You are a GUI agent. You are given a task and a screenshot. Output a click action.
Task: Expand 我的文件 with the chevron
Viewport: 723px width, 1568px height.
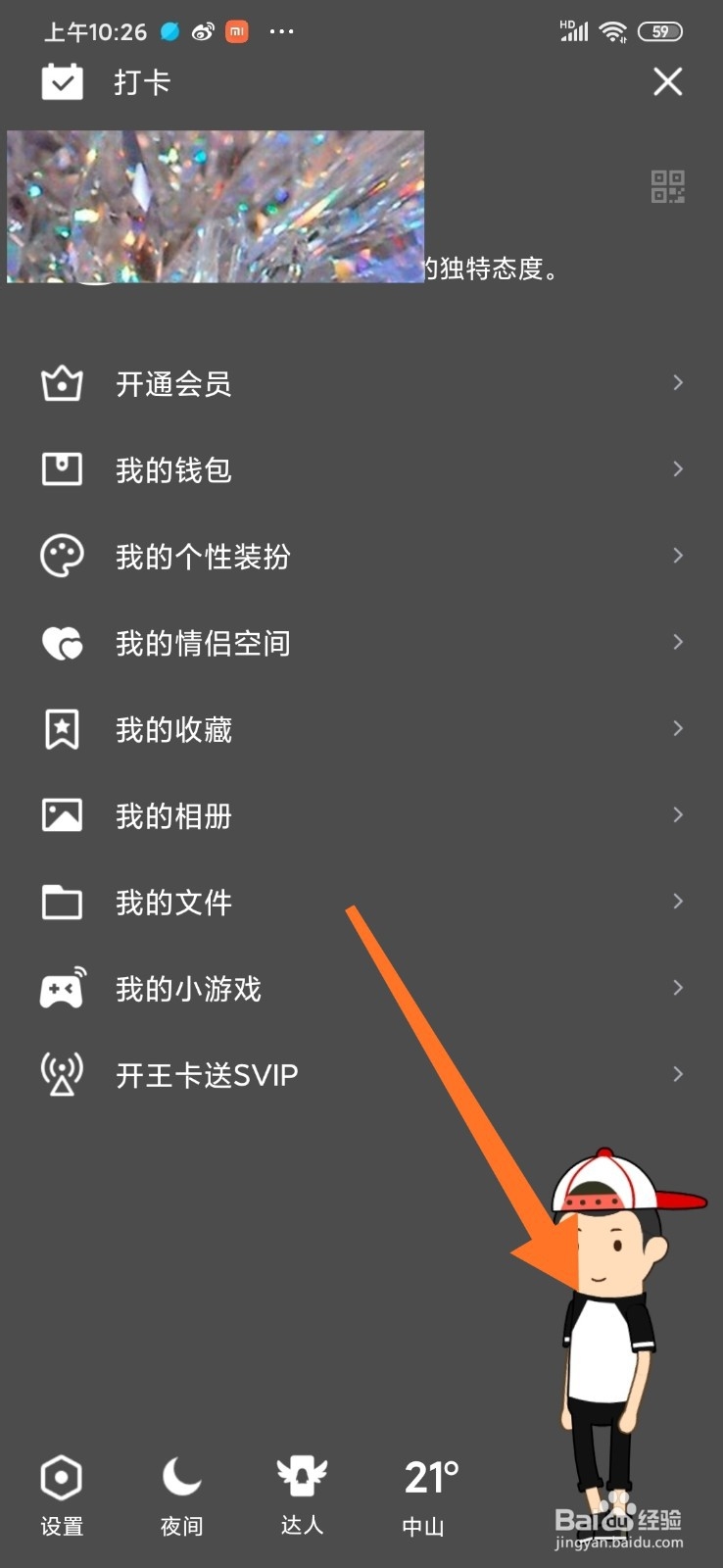tap(678, 901)
